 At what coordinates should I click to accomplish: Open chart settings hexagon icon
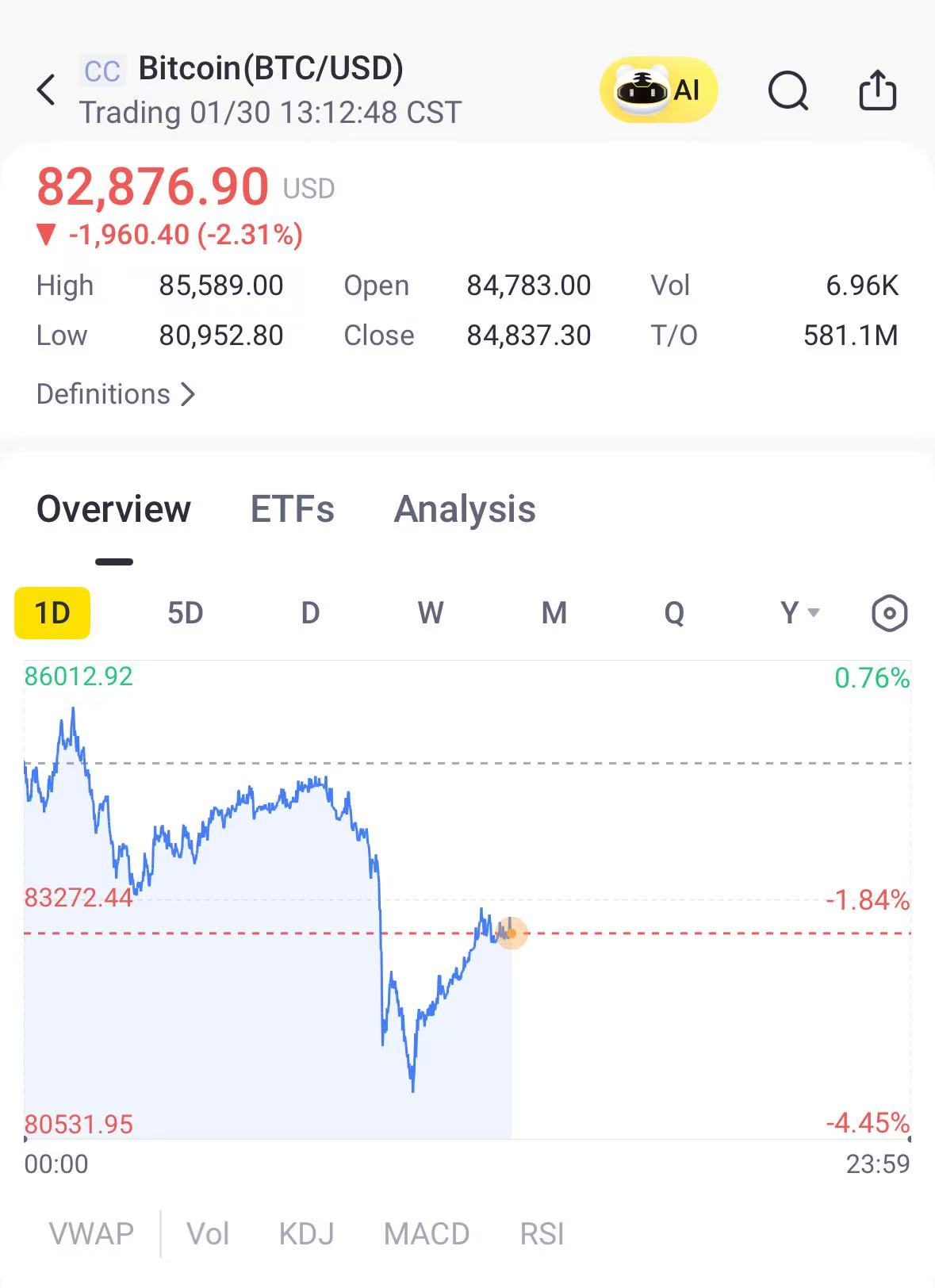[889, 613]
